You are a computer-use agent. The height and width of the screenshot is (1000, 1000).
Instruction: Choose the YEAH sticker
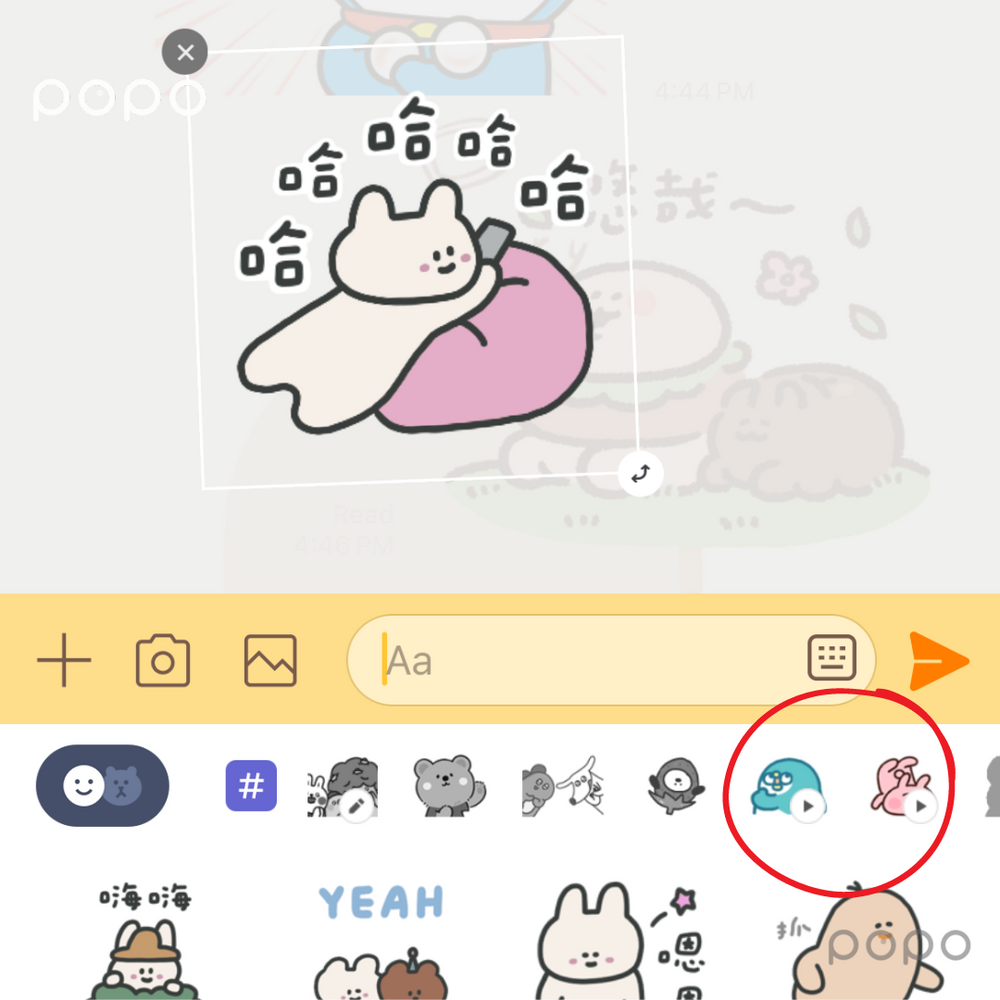tap(380, 940)
